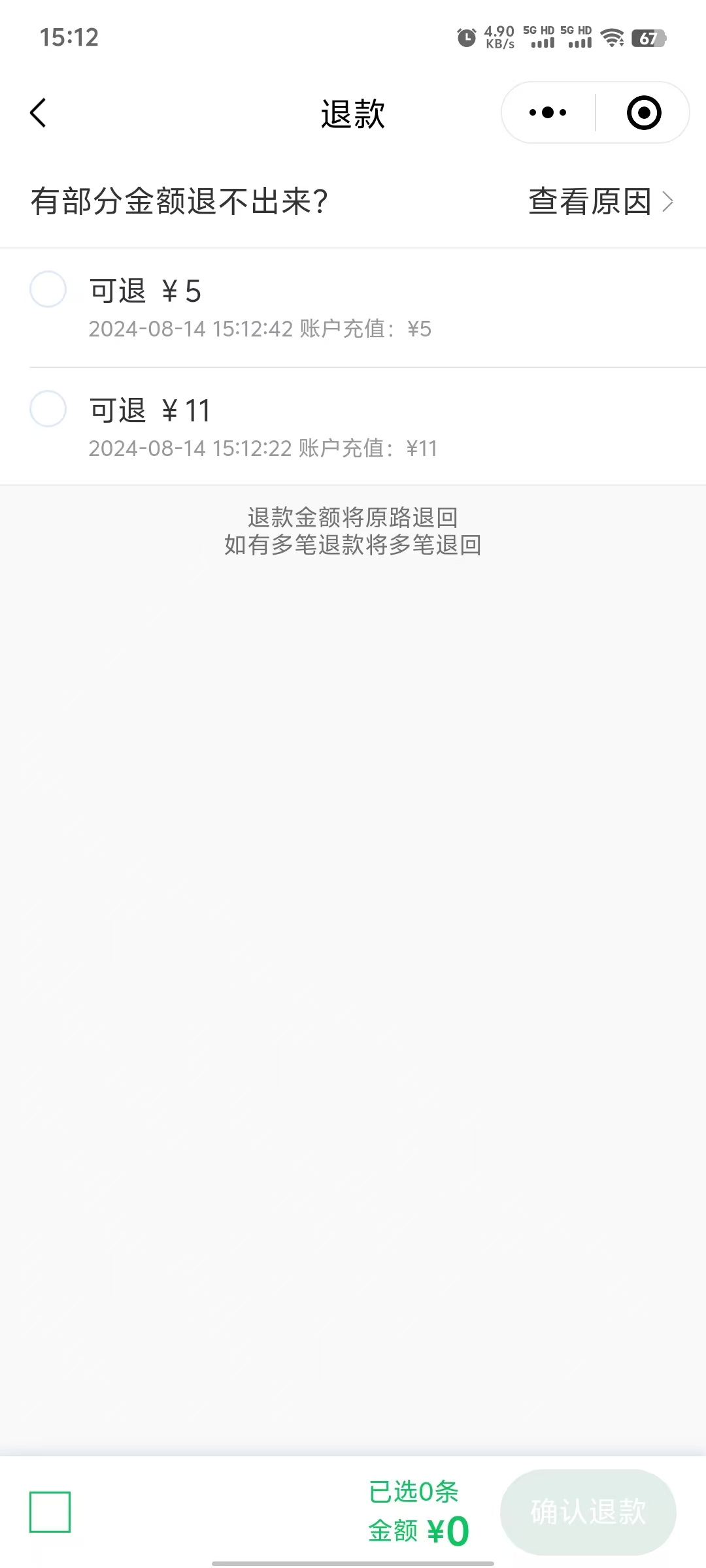Close the mini program with the circle button
This screenshot has width=706, height=1568.
click(x=644, y=112)
